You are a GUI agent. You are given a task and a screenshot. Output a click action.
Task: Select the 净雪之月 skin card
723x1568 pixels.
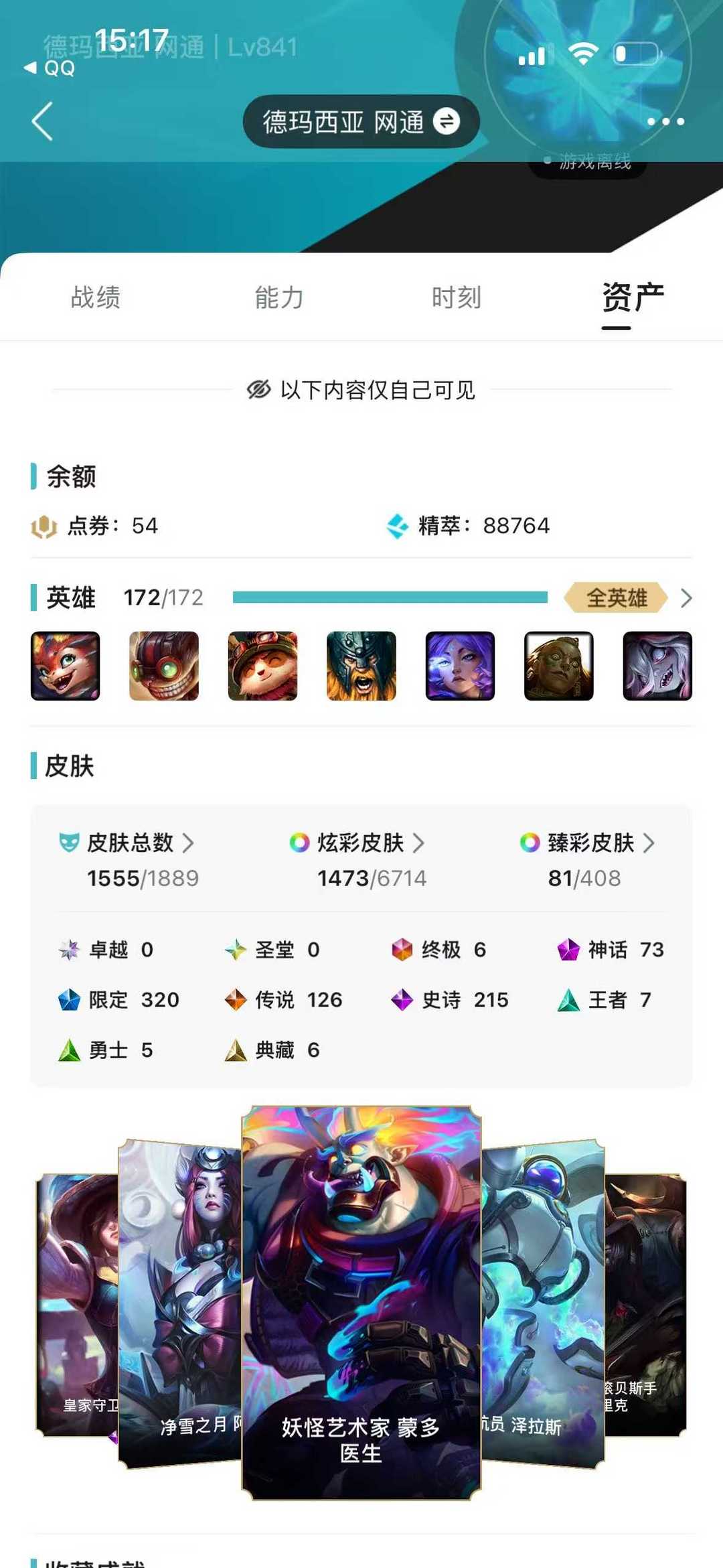[x=179, y=1303]
